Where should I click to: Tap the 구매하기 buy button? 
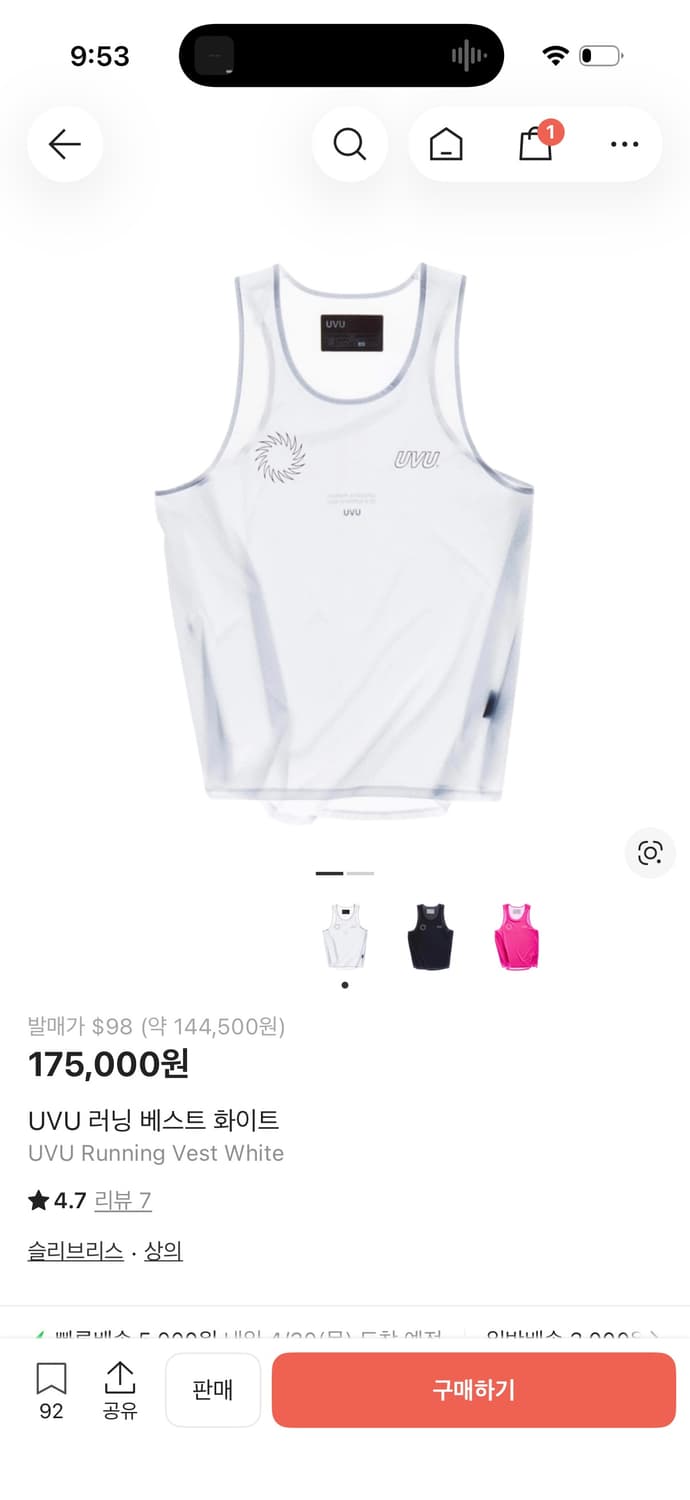click(x=474, y=1390)
